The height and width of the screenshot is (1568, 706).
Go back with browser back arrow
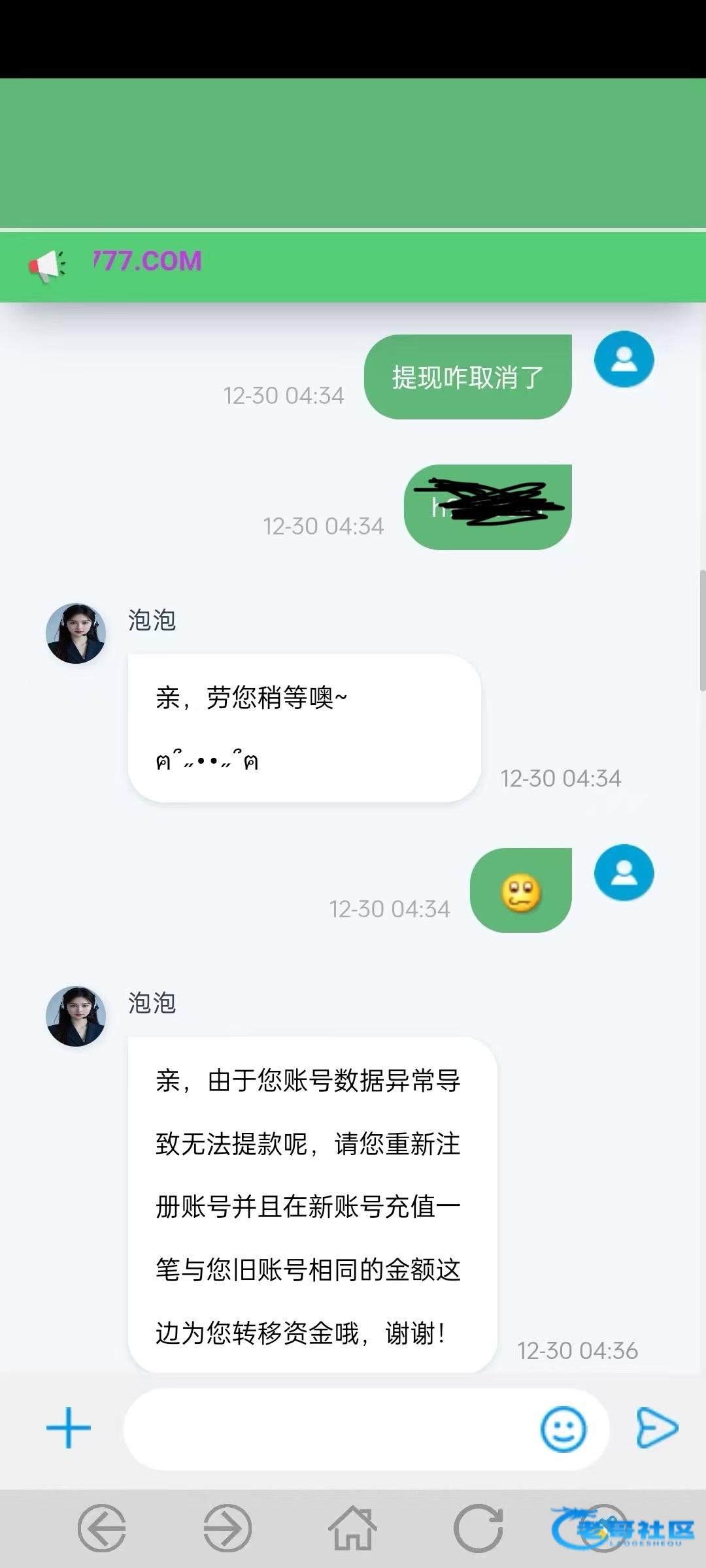click(102, 1528)
